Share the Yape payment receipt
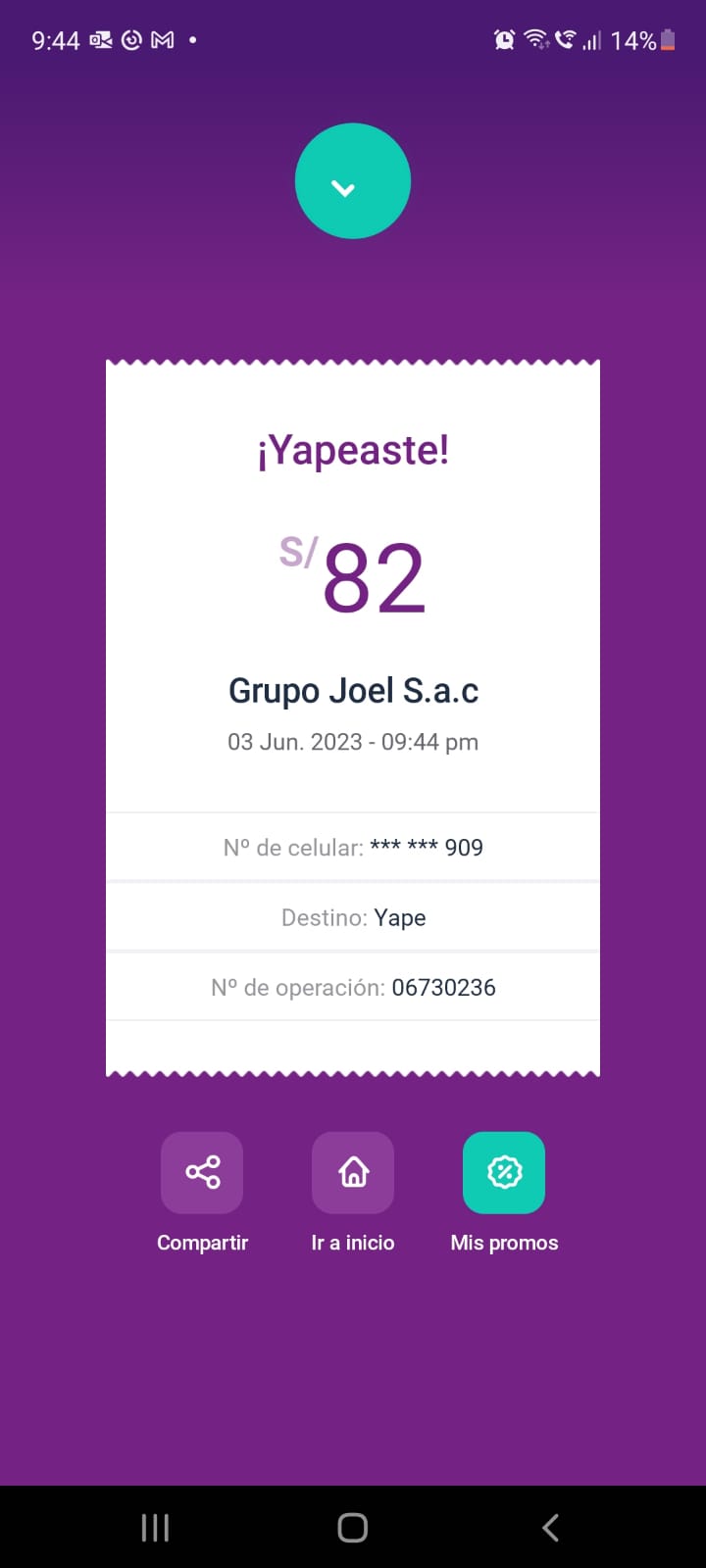The width and height of the screenshot is (706, 1568). pyautogui.click(x=202, y=1173)
